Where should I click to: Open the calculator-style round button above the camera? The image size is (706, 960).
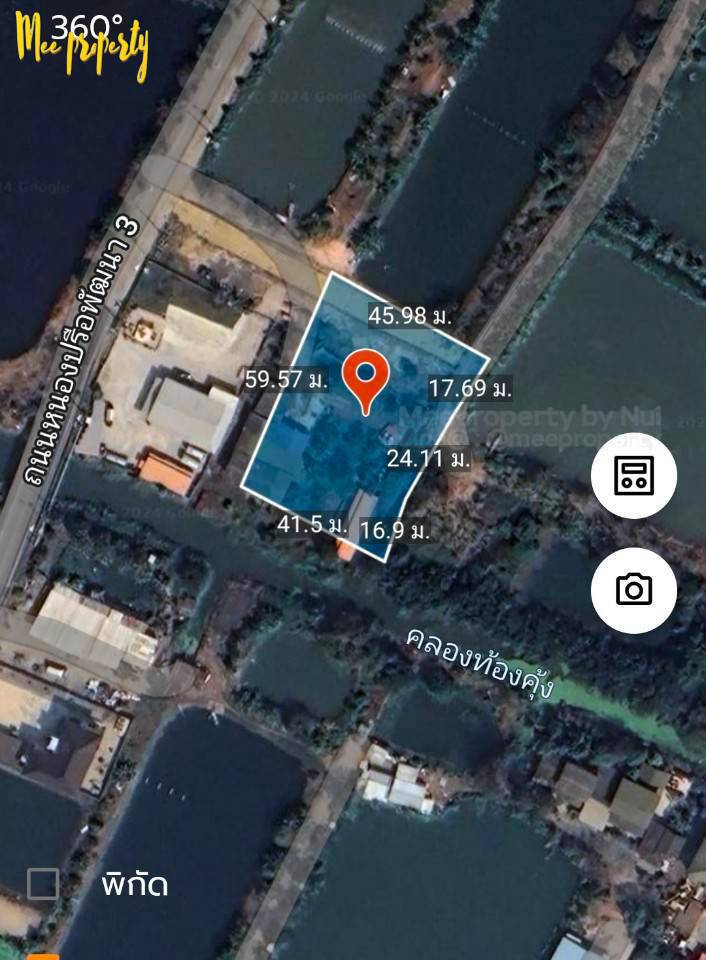(634, 475)
